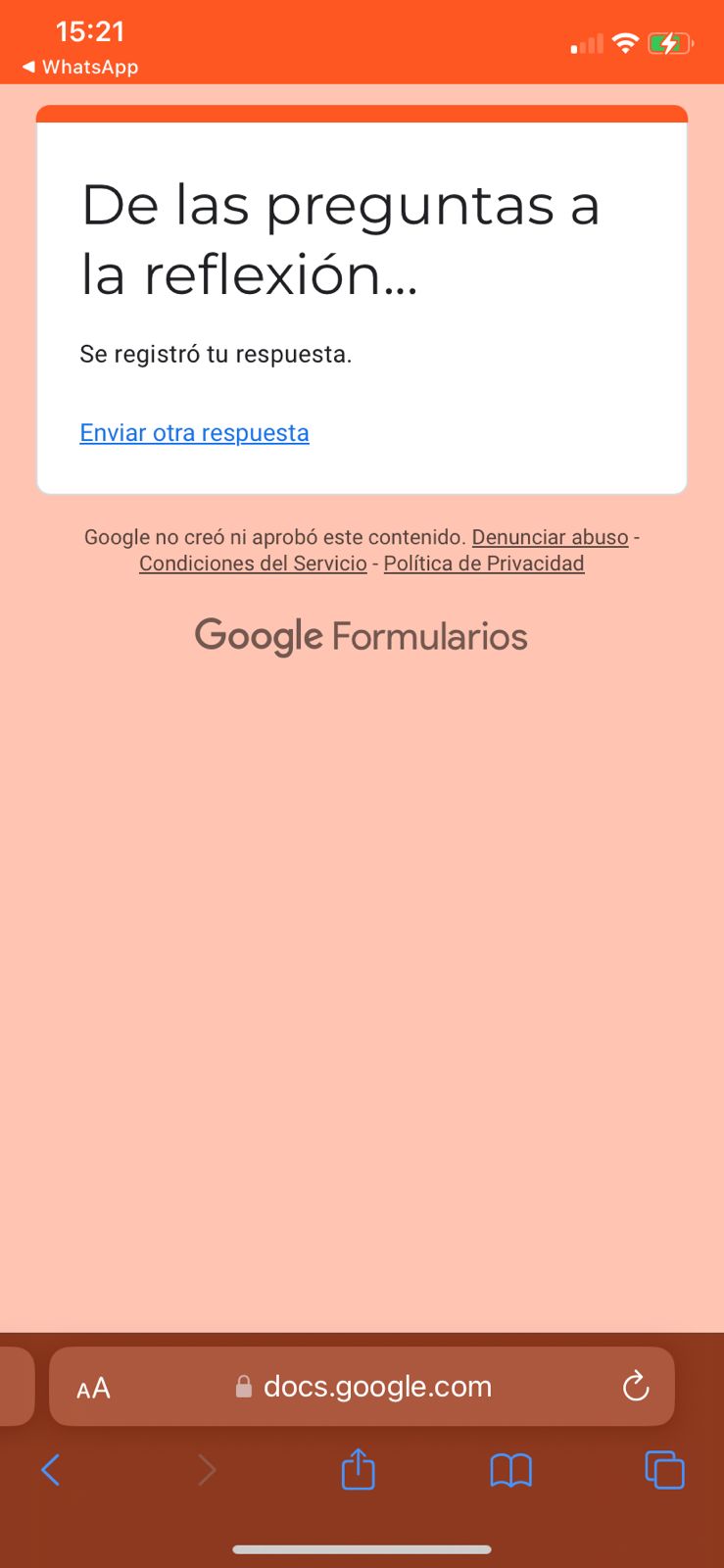This screenshot has width=724, height=1568.
Task: Open Safari bookmarks
Action: pos(510,1470)
